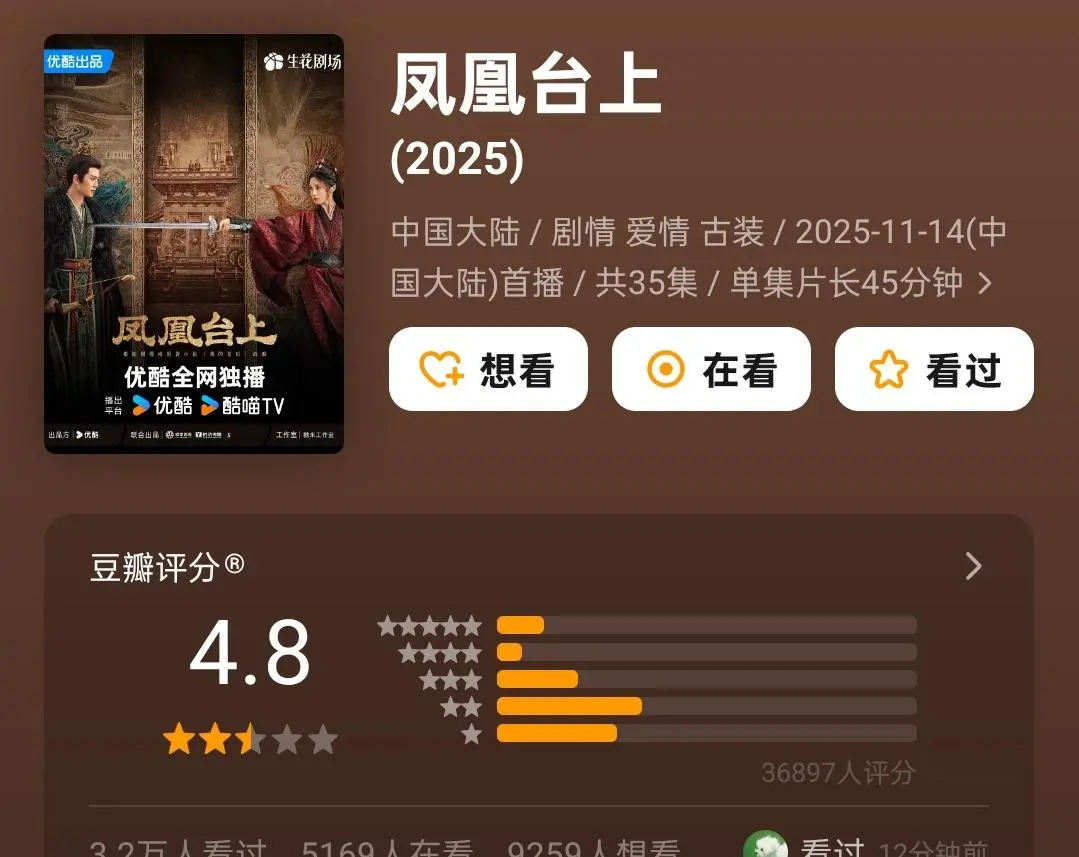Expand full show details via info chevron
The width and height of the screenshot is (1079, 857).
pyautogui.click(x=985, y=284)
